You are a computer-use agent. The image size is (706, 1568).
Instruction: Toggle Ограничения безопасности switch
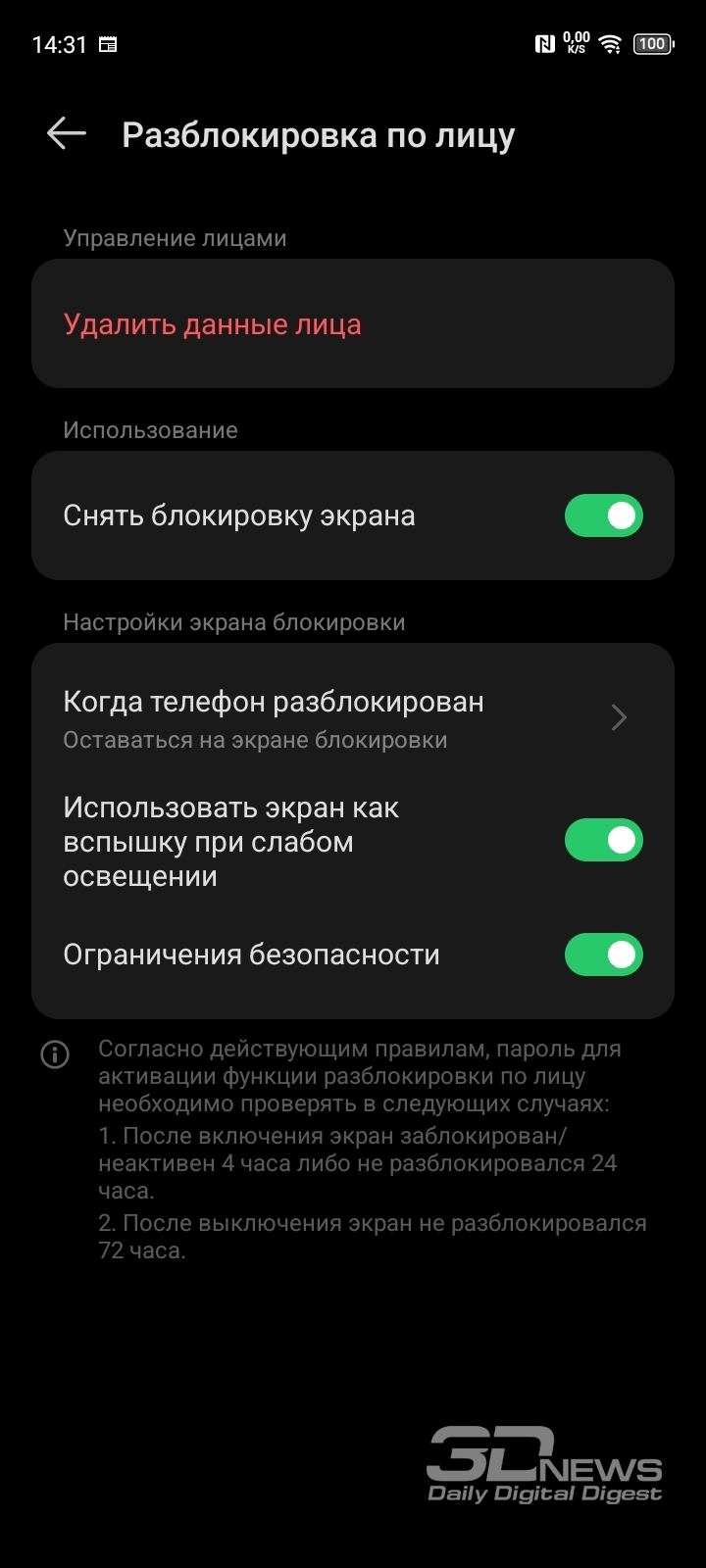pos(603,955)
